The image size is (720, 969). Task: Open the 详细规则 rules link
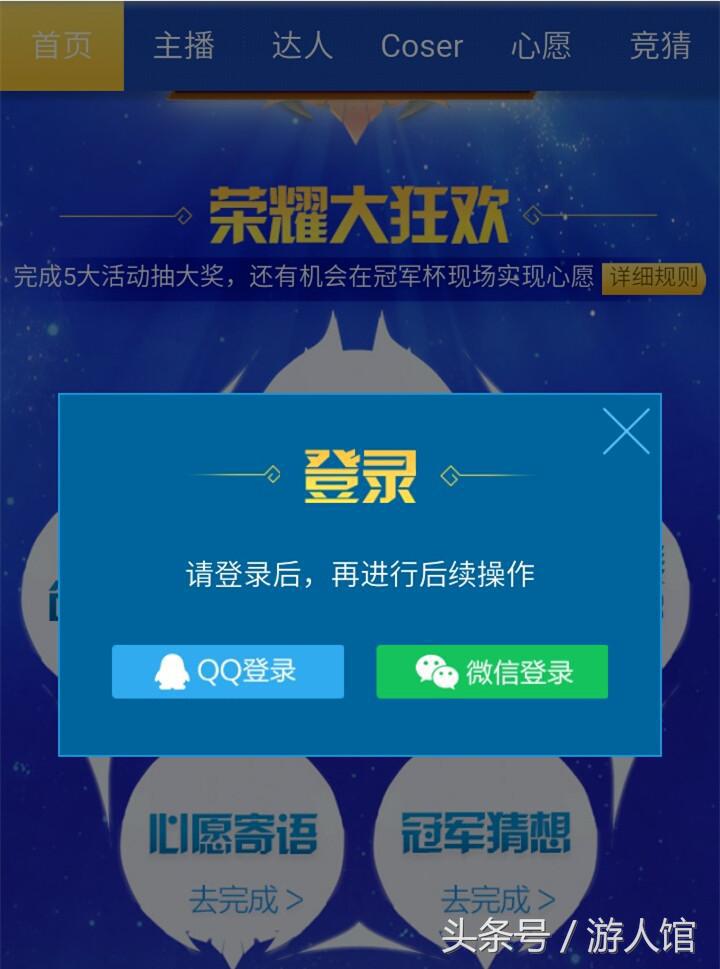tap(655, 281)
